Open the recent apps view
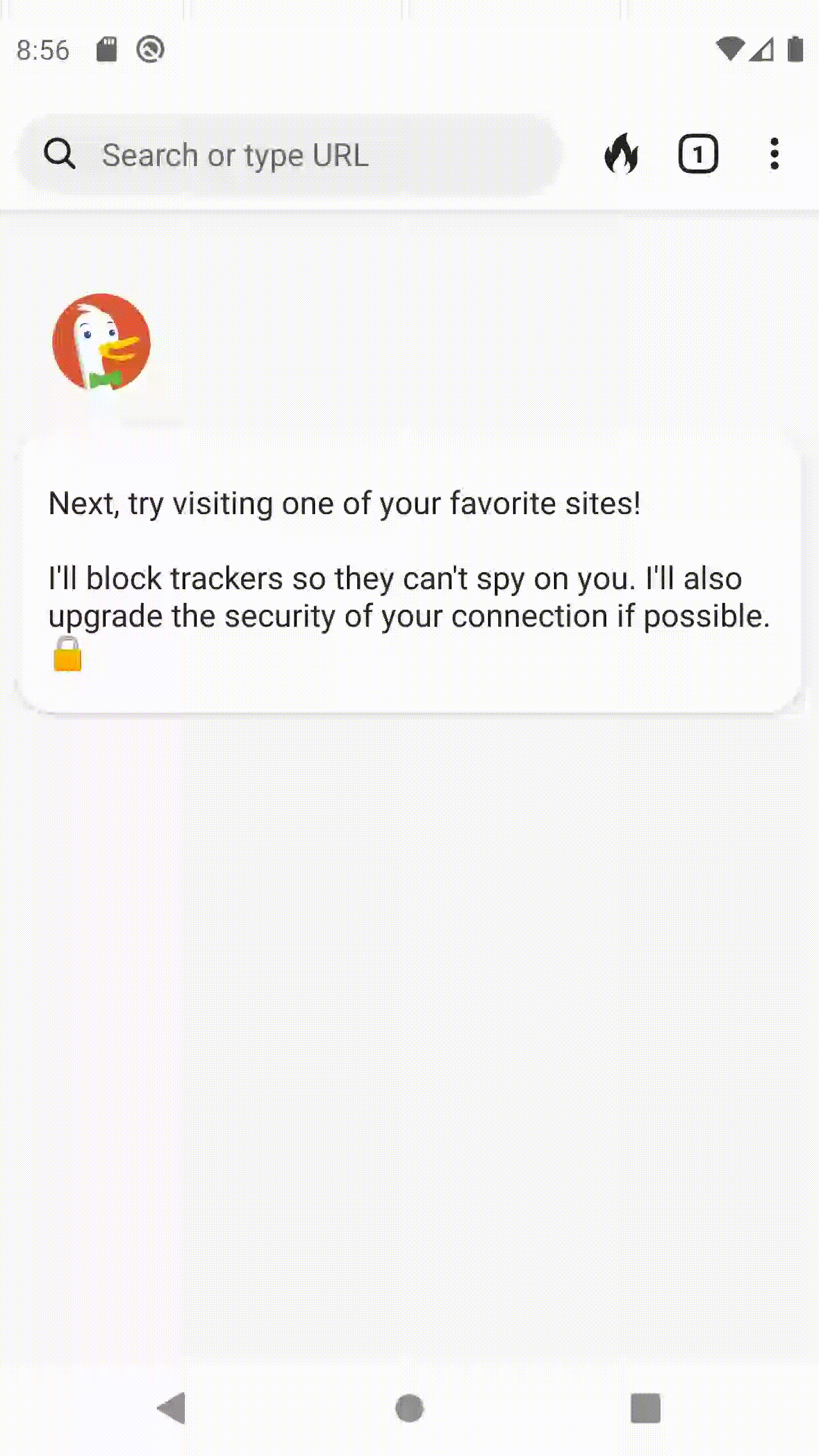The width and height of the screenshot is (819, 1456). click(646, 1408)
